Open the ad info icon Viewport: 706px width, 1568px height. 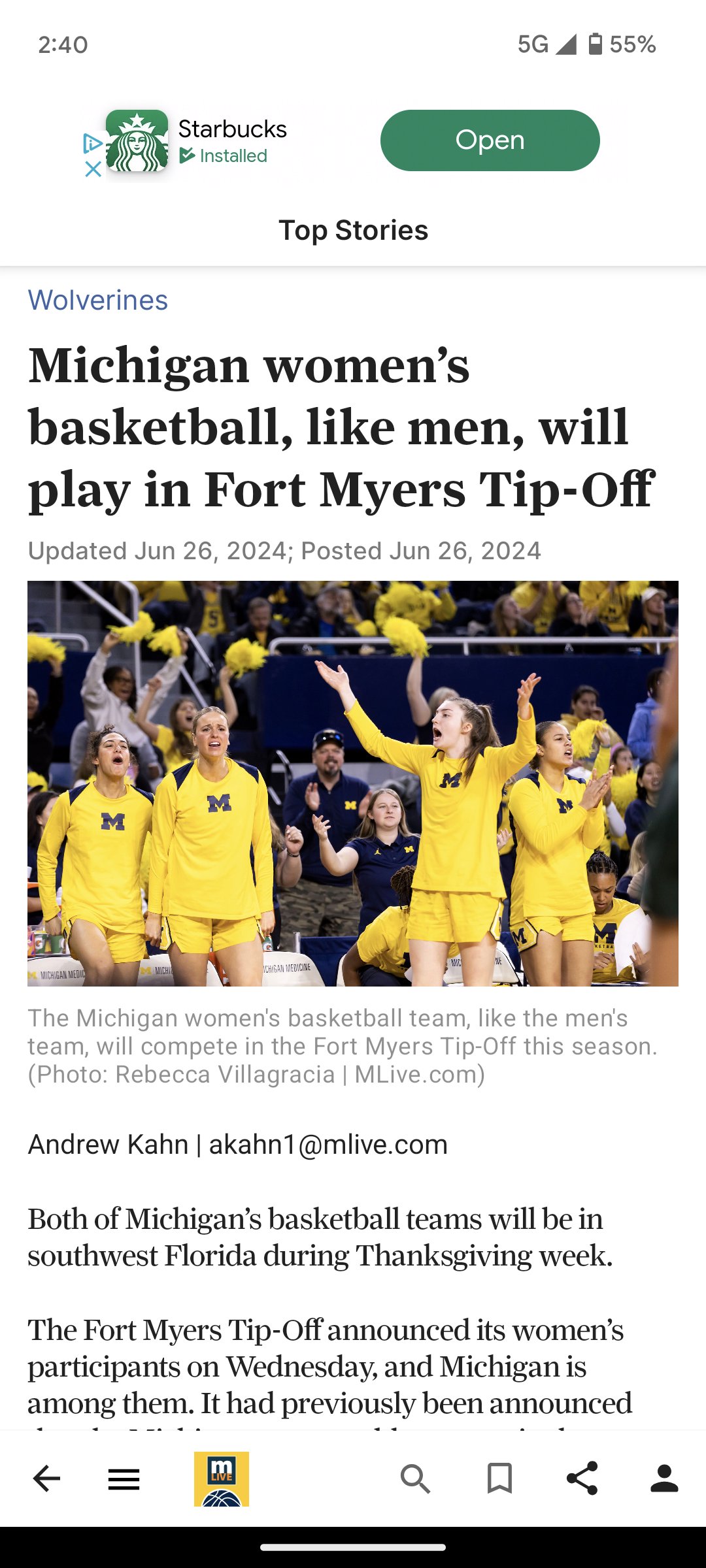coord(93,143)
